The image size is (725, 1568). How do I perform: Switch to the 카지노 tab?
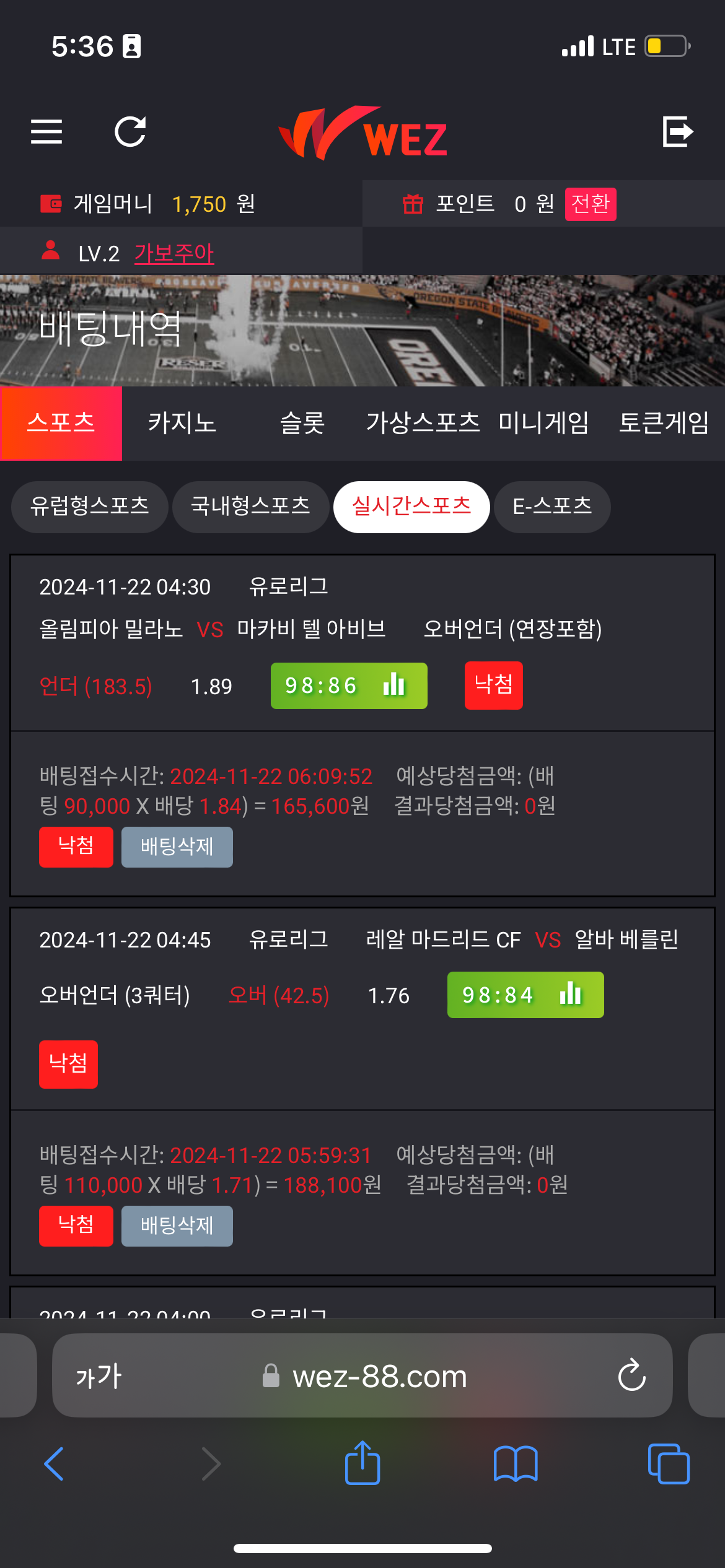point(182,424)
